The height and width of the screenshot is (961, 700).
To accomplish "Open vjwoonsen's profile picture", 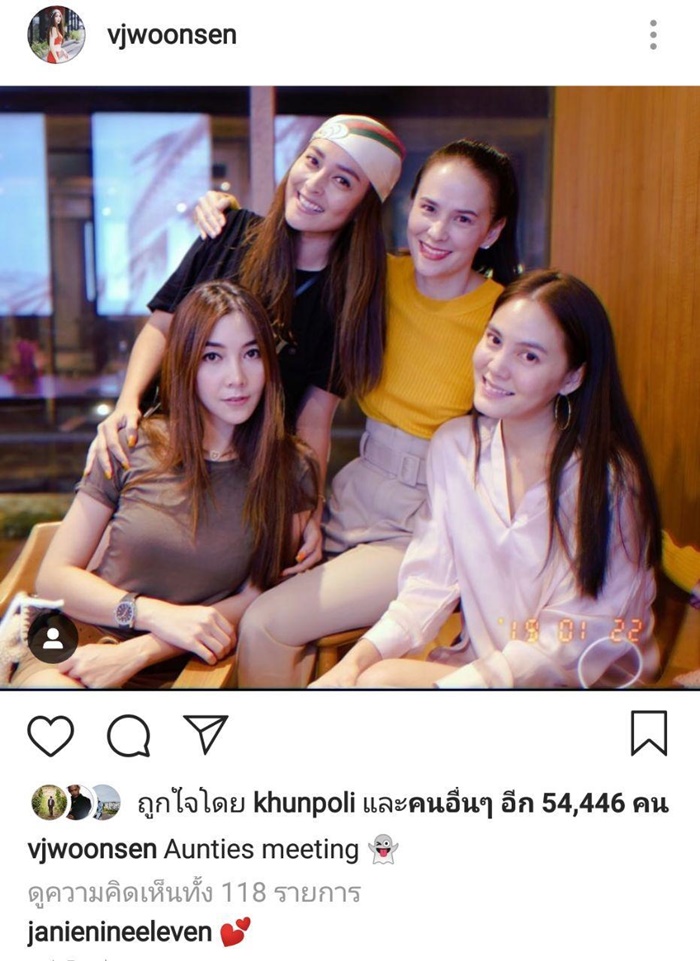I will click(56, 35).
